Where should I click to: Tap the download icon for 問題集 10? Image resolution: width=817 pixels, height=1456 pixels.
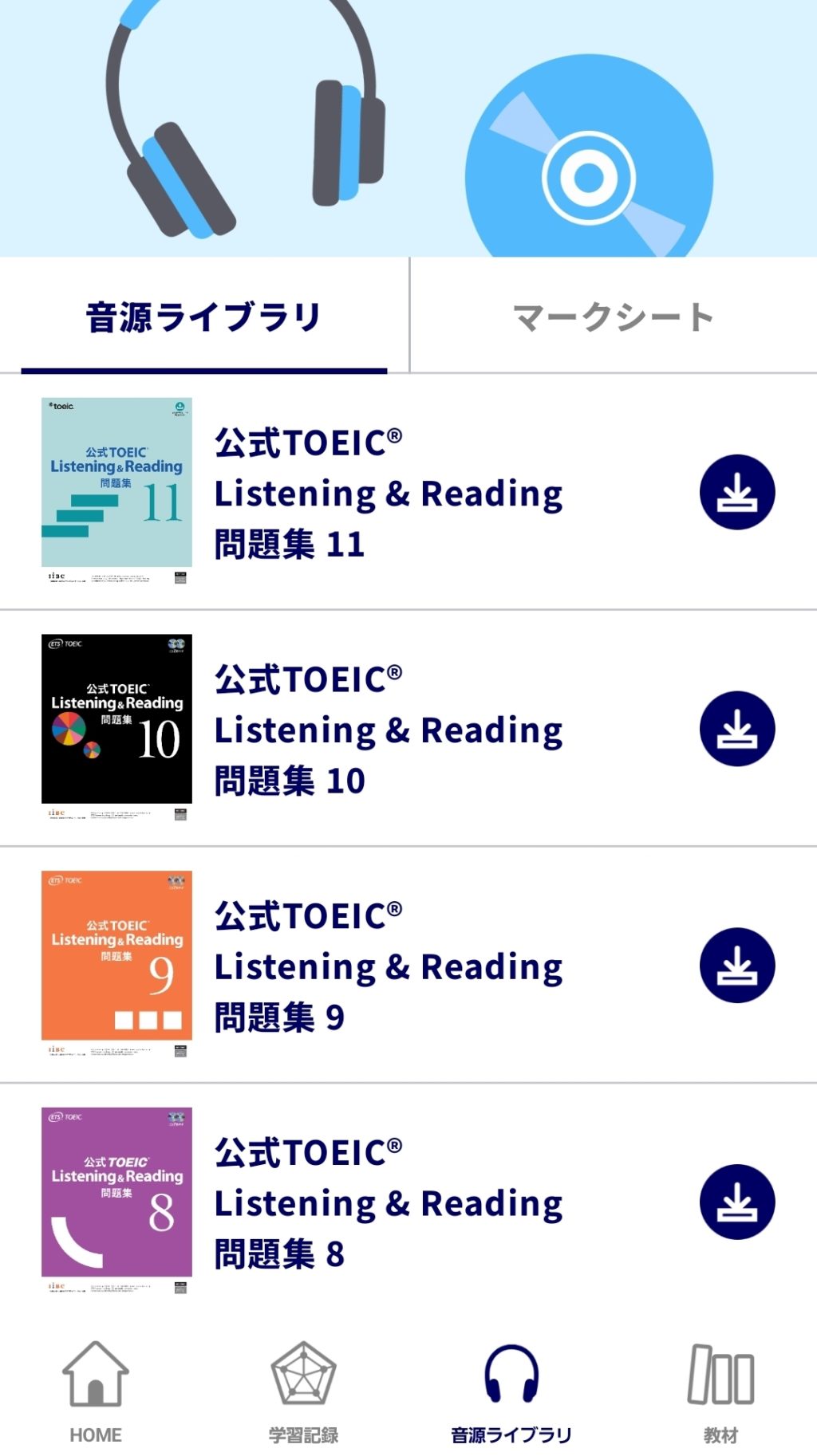(x=736, y=728)
